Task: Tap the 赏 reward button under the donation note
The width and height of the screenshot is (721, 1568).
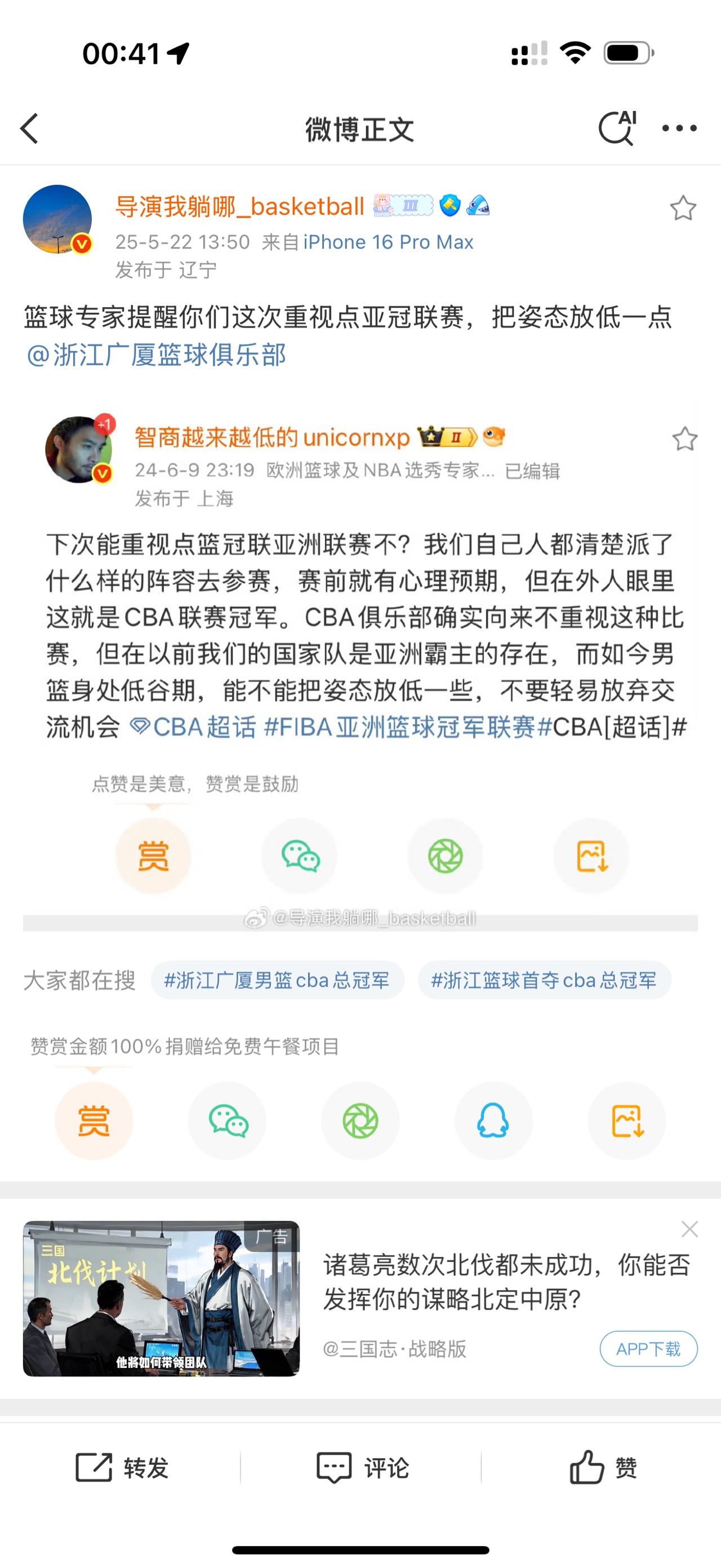Action: point(94,1121)
